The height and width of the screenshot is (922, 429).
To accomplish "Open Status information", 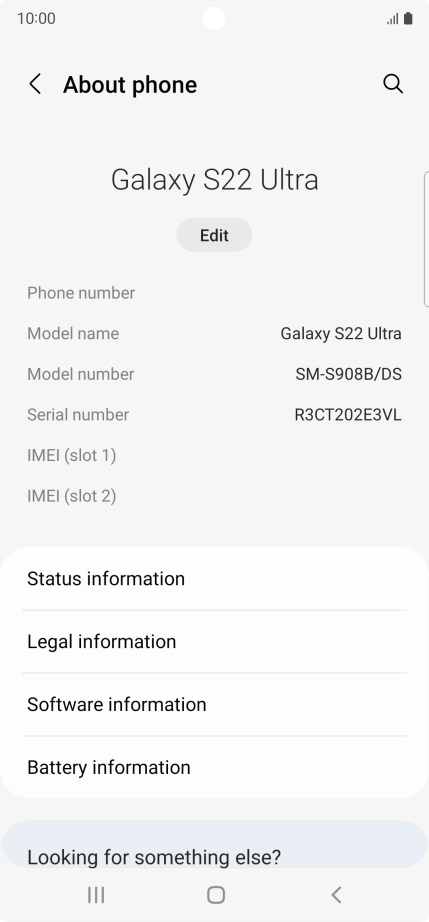I will pyautogui.click(x=214, y=579).
